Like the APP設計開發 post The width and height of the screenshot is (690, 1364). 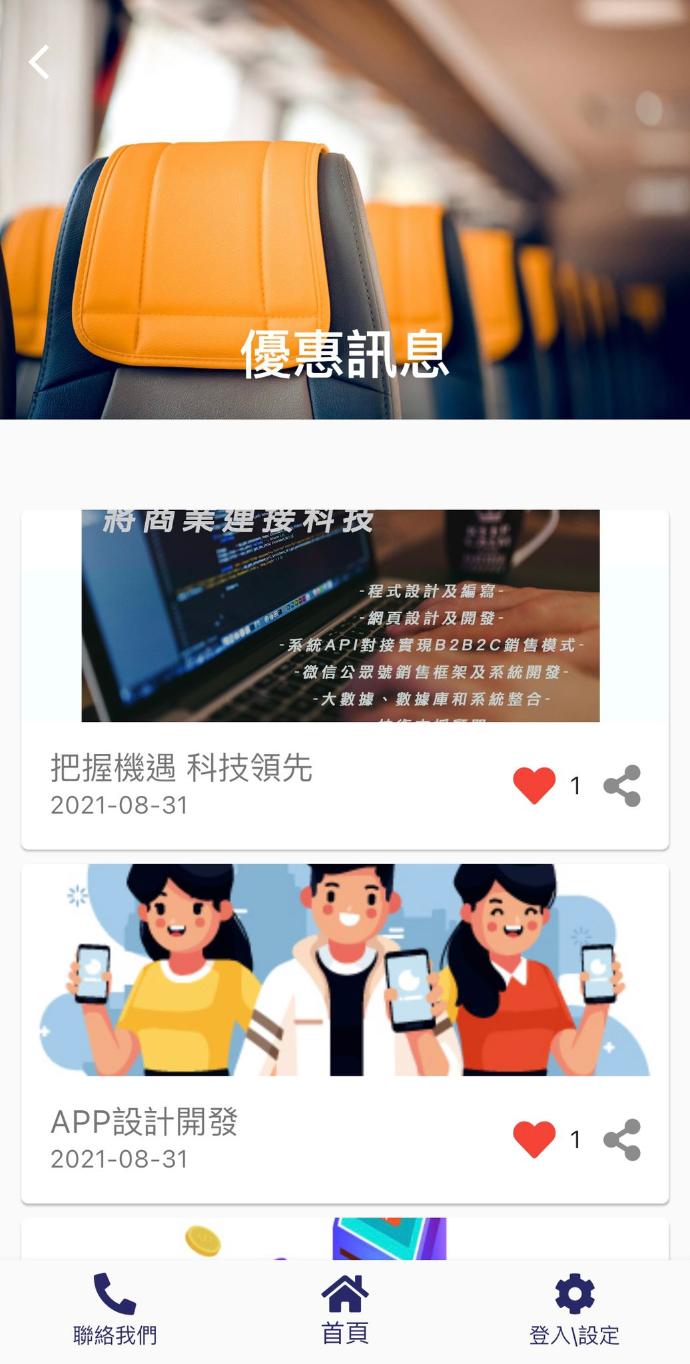point(534,1140)
